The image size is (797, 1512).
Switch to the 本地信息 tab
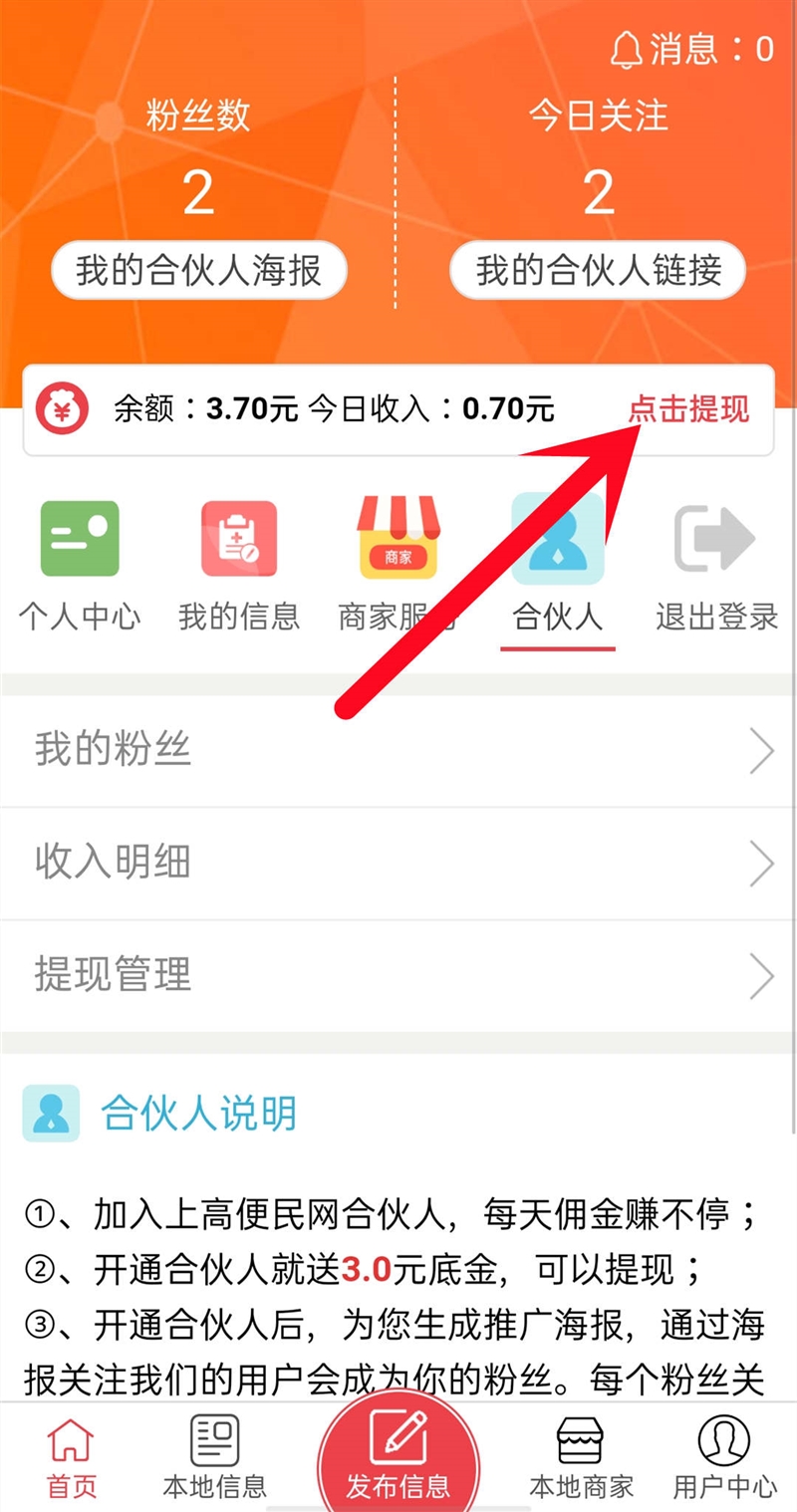(215, 1459)
